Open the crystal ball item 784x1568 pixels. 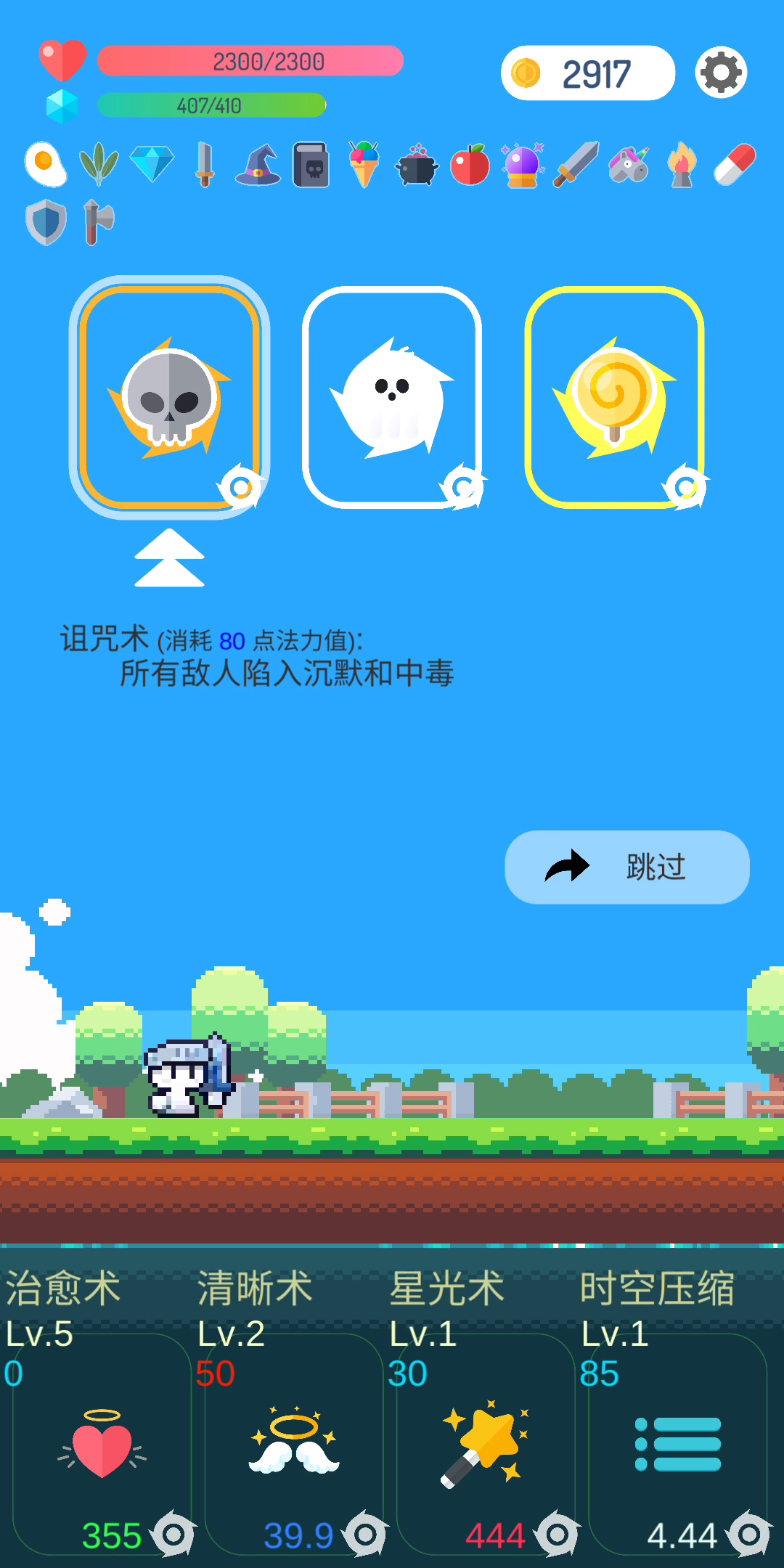click(523, 165)
